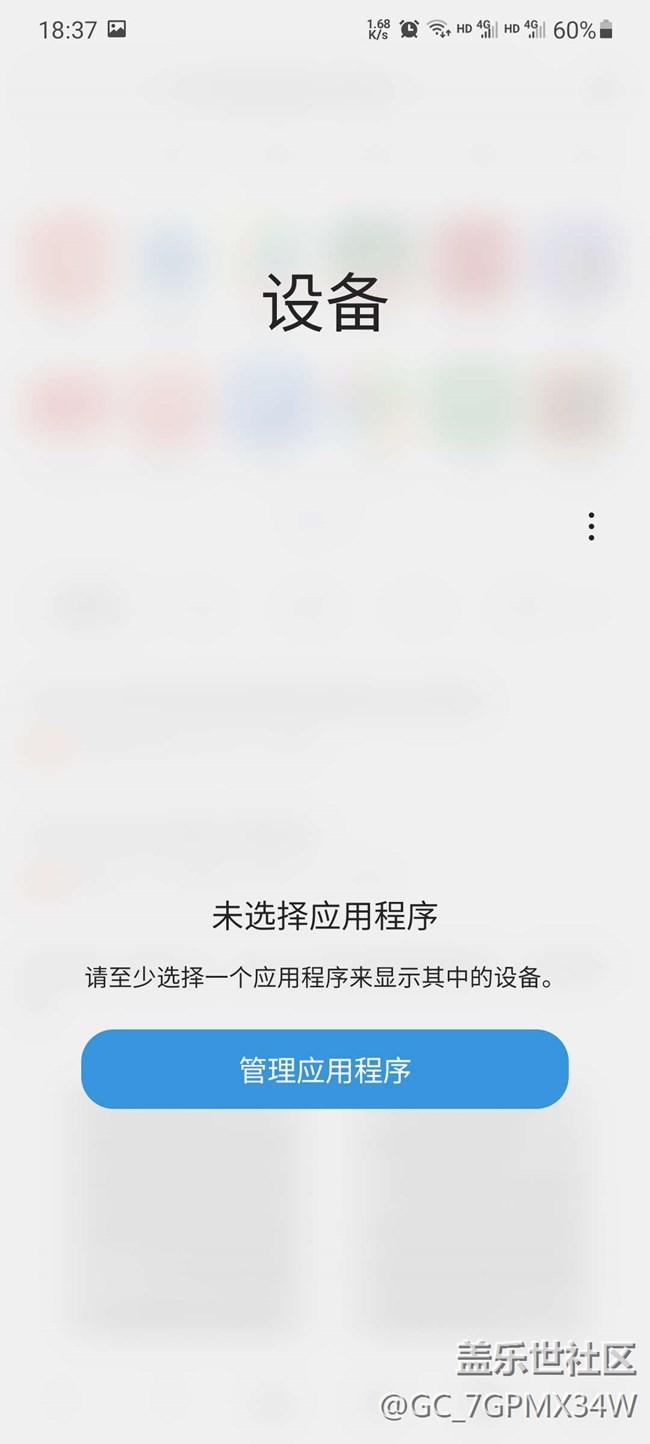Tap the 管理应用程序 button
Viewport: 650px width, 1444px height.
[x=325, y=1069]
